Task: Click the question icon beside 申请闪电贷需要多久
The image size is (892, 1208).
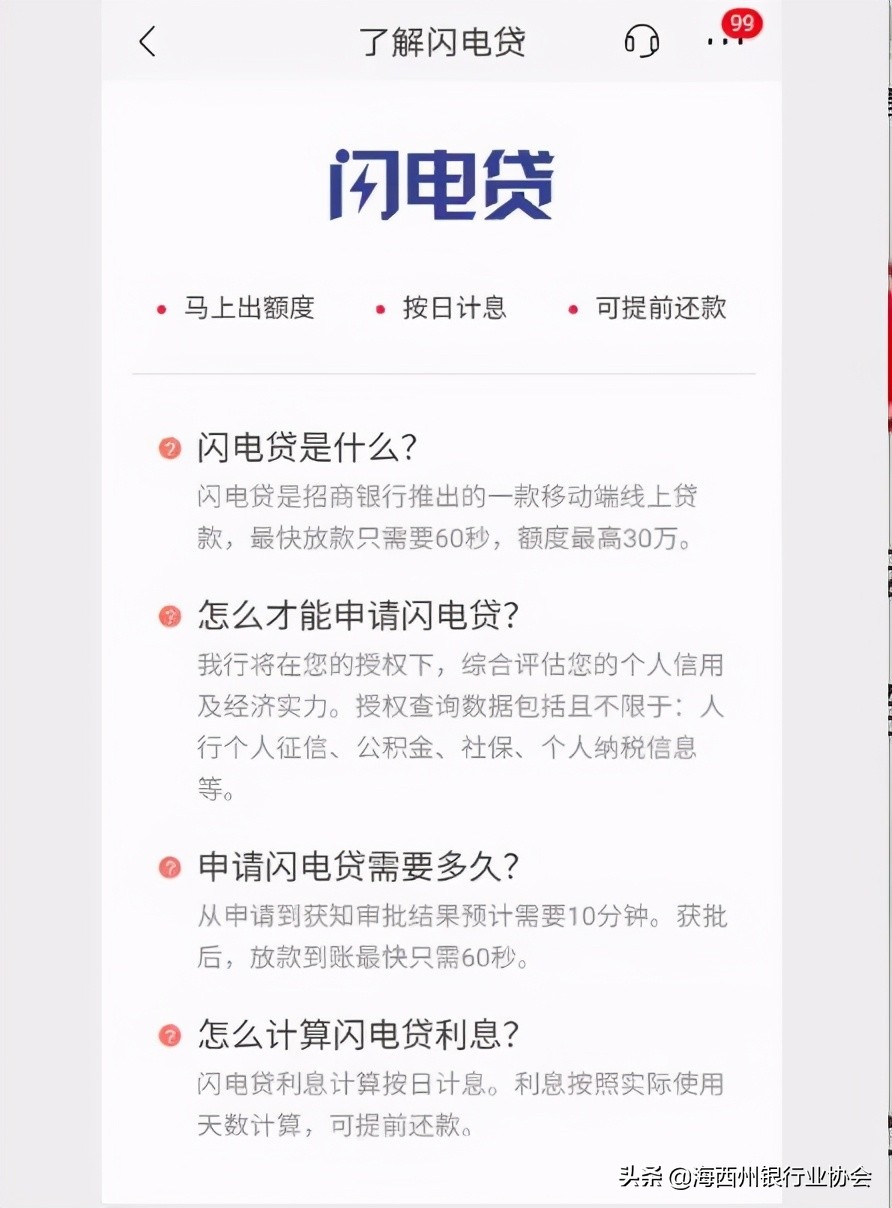Action: click(x=168, y=868)
